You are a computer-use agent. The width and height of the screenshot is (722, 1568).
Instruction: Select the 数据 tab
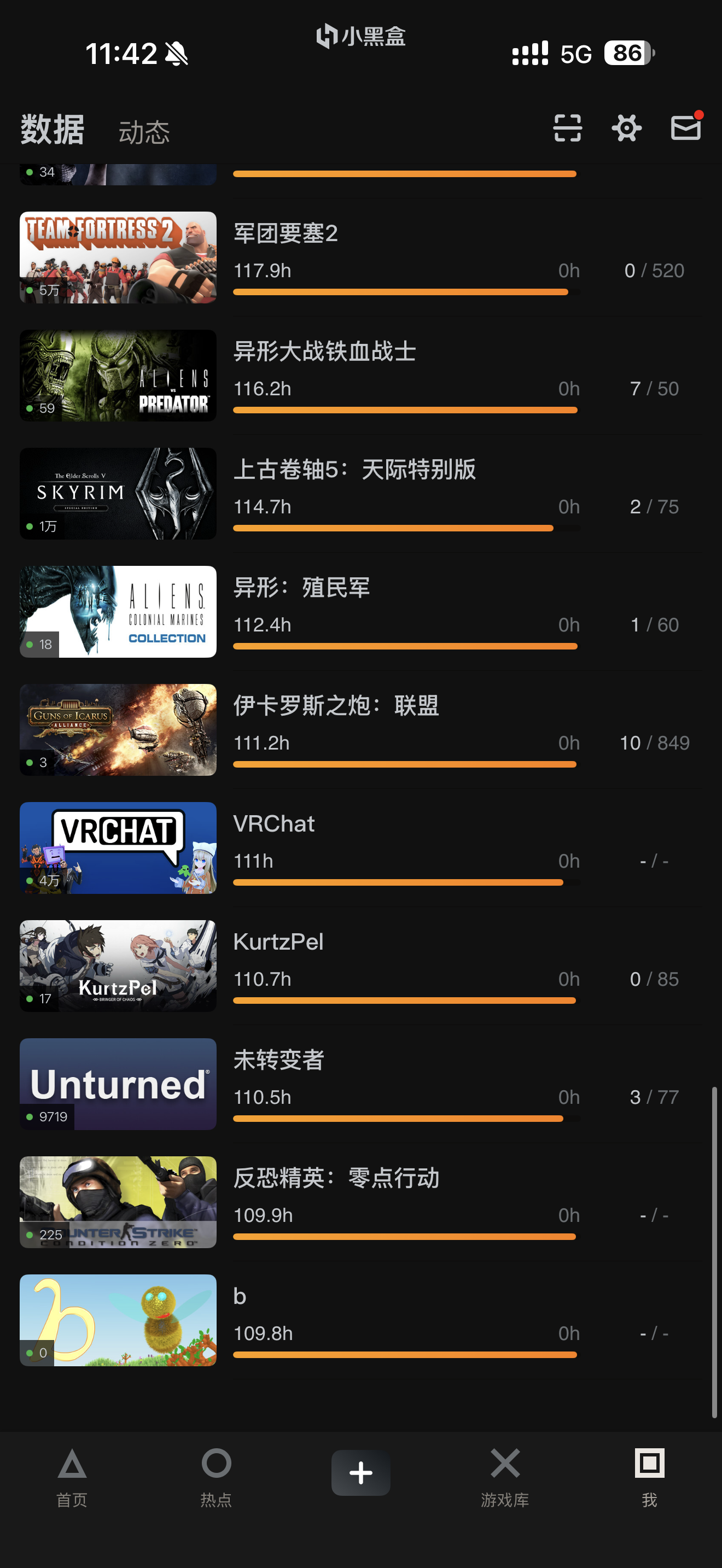(53, 130)
